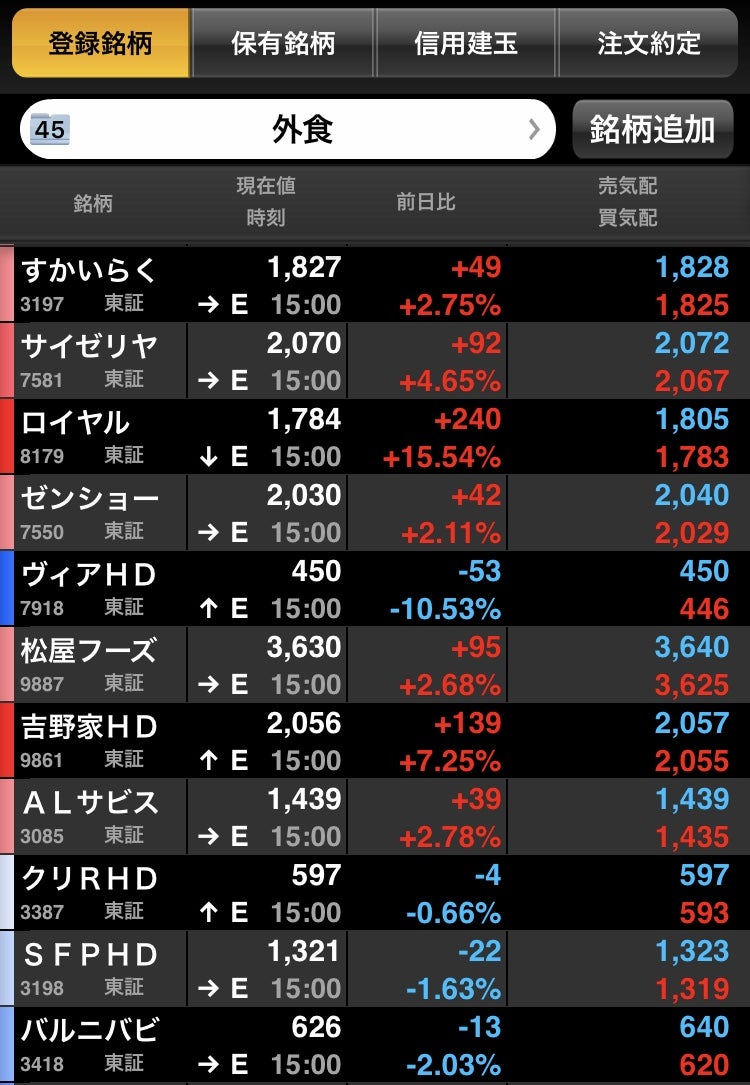Select the 注文約定 tab
This screenshot has height=1085, width=750.
coord(649,43)
